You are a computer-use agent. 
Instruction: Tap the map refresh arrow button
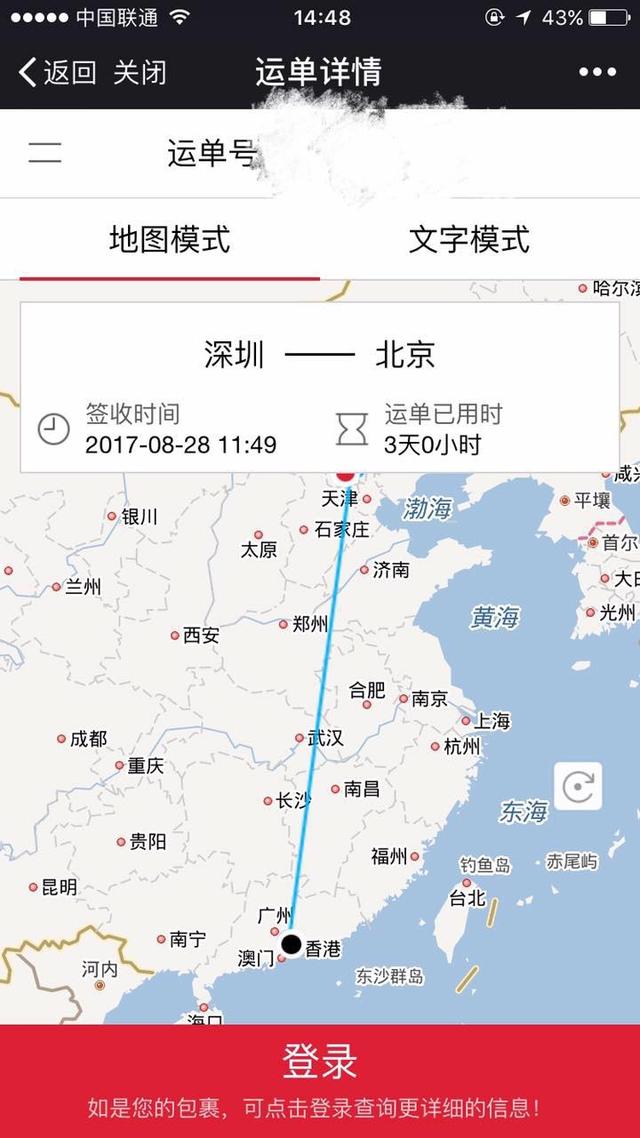point(578,786)
